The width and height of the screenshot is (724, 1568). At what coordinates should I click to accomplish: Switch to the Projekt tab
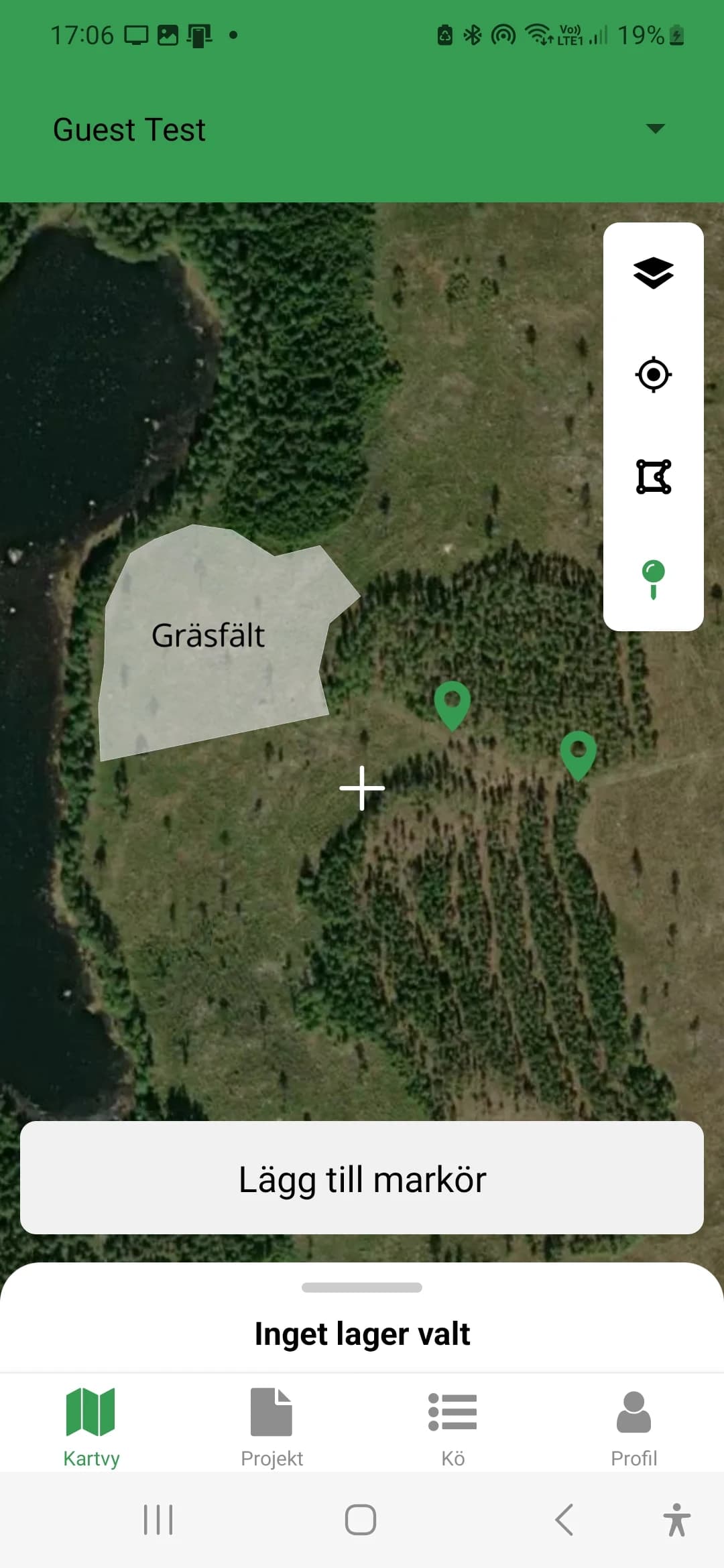(271, 1427)
